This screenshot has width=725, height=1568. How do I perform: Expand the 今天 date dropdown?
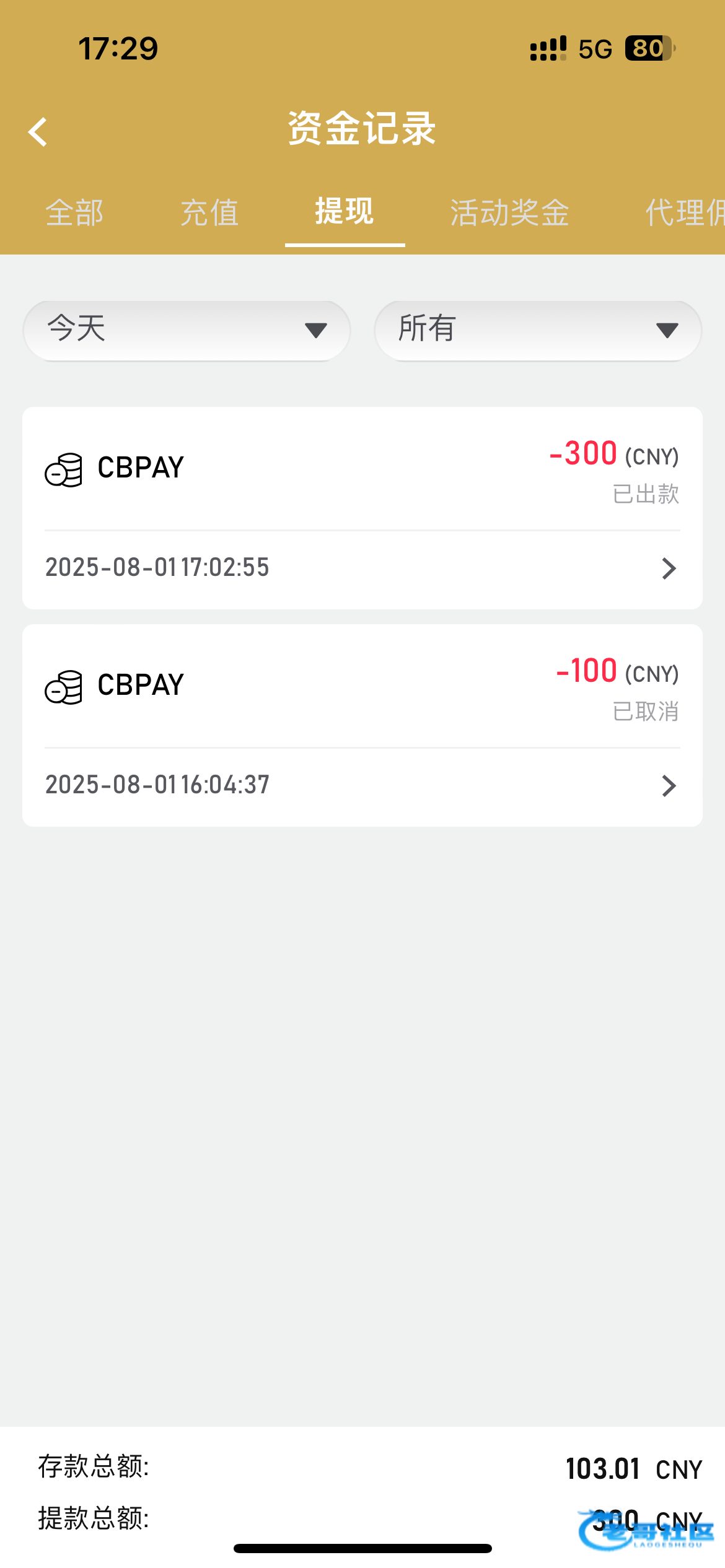[187, 330]
